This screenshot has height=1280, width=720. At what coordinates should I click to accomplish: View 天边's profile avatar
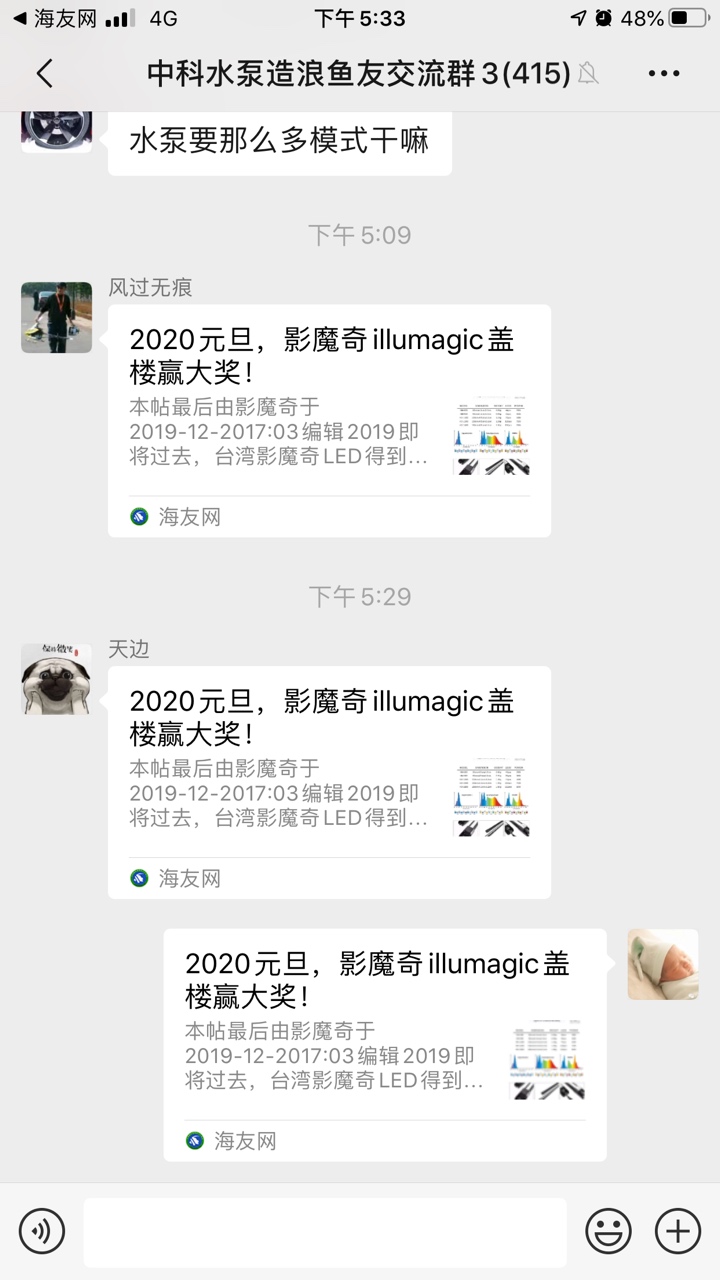click(57, 679)
